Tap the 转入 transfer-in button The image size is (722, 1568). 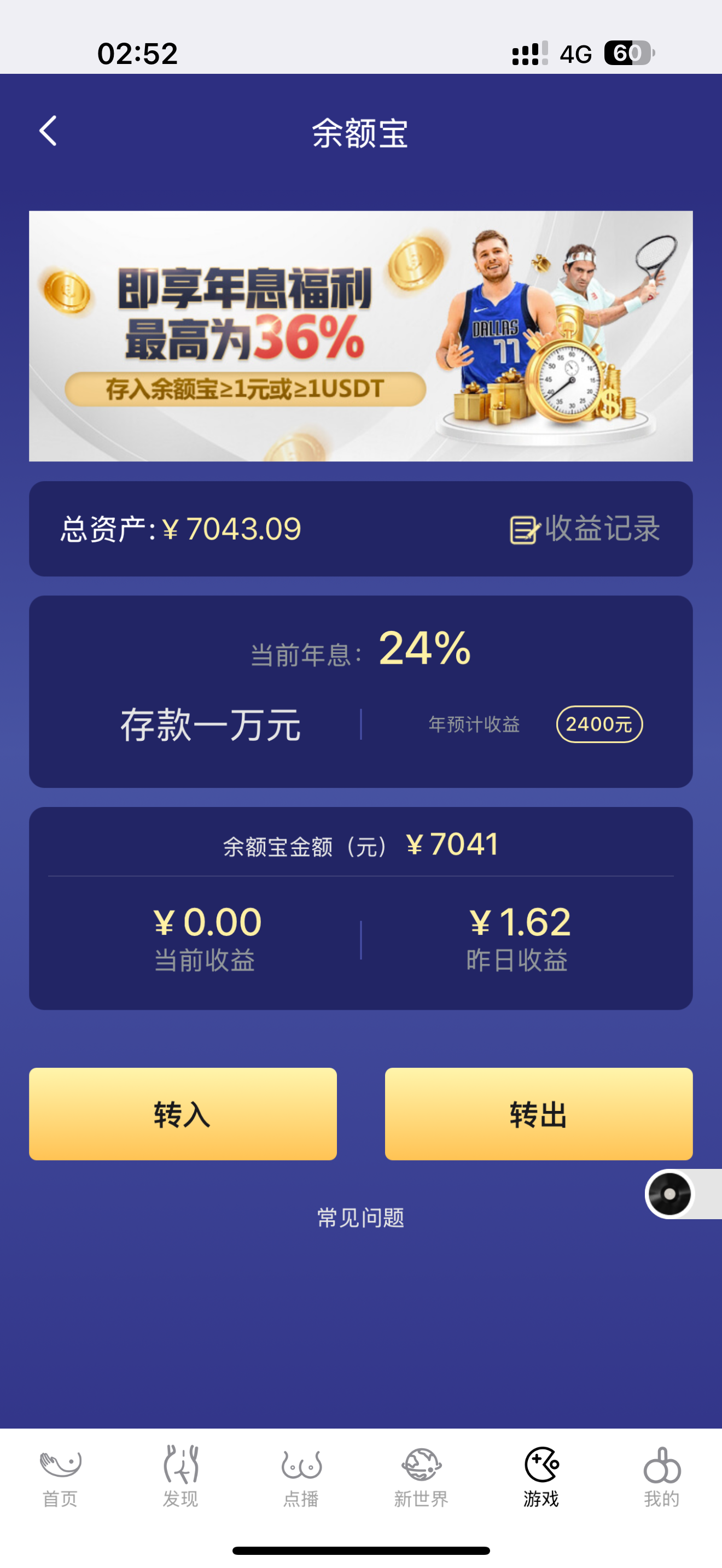183,1113
